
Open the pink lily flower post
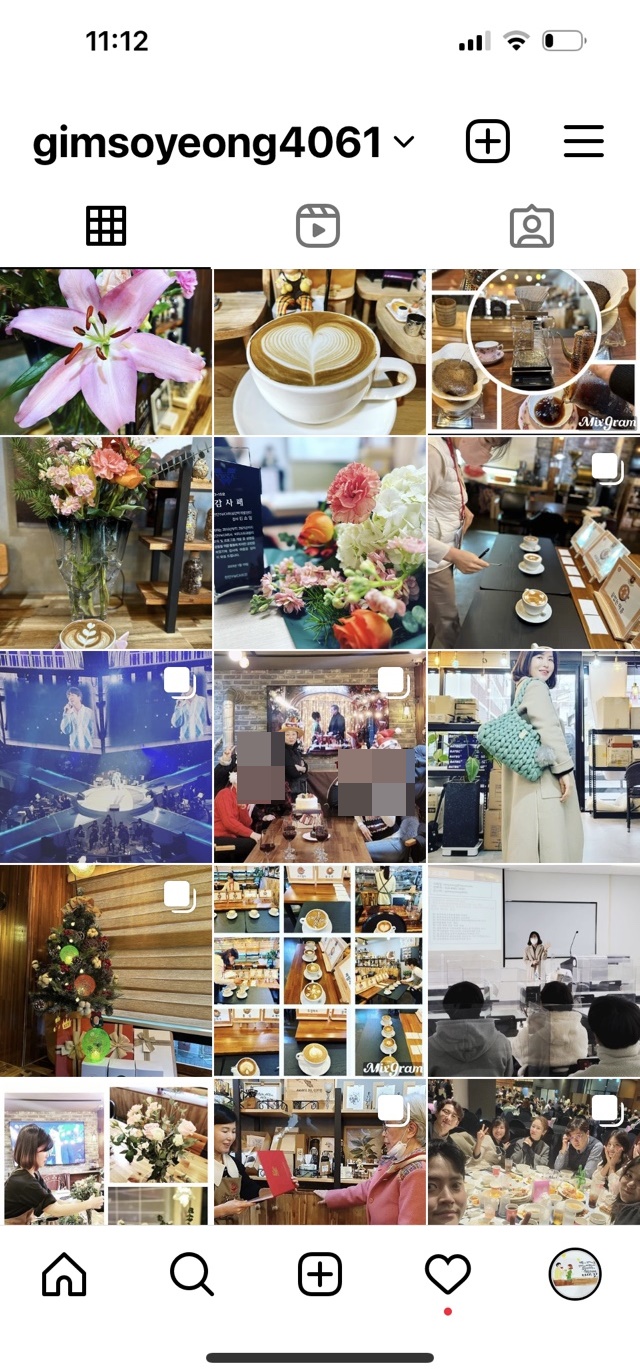[x=105, y=350]
